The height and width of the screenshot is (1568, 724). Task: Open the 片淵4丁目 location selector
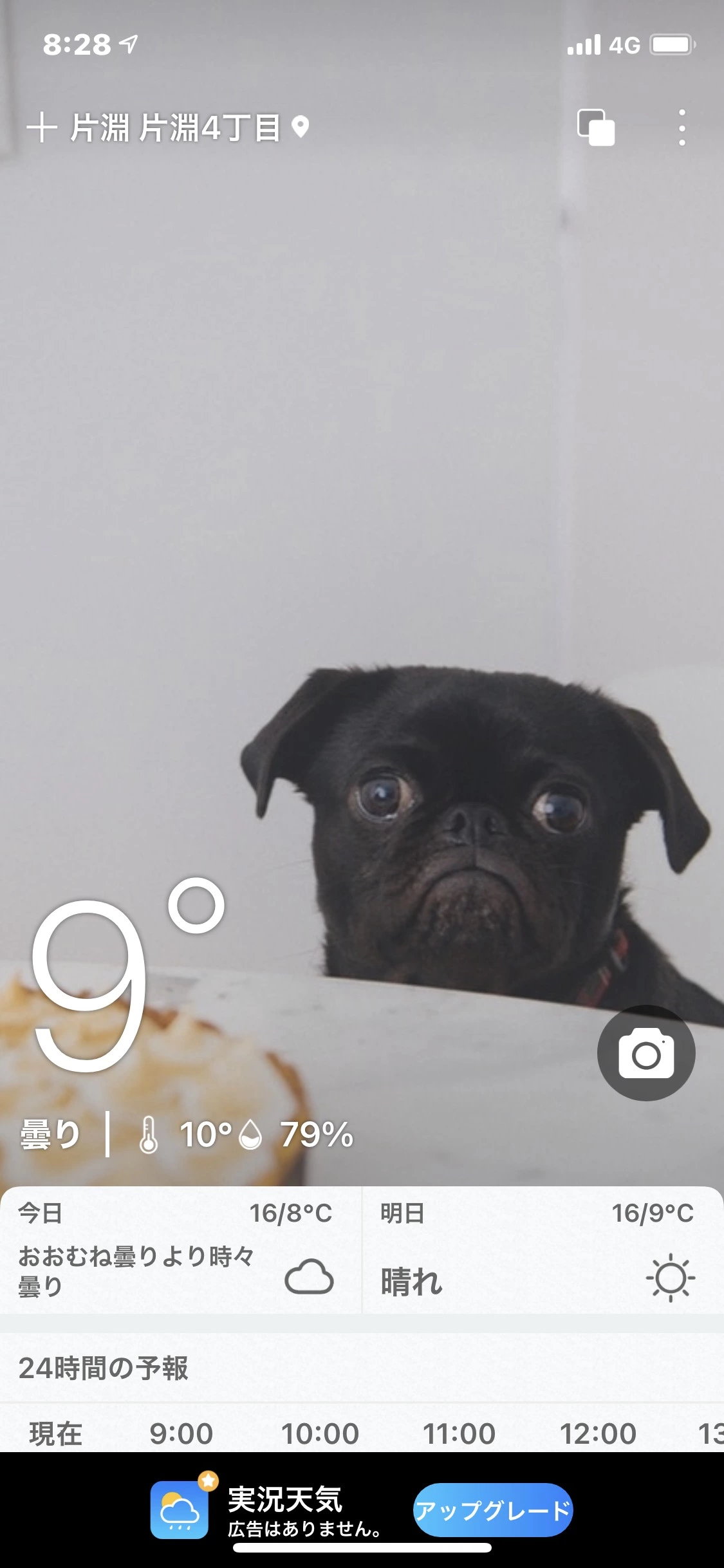click(190, 127)
